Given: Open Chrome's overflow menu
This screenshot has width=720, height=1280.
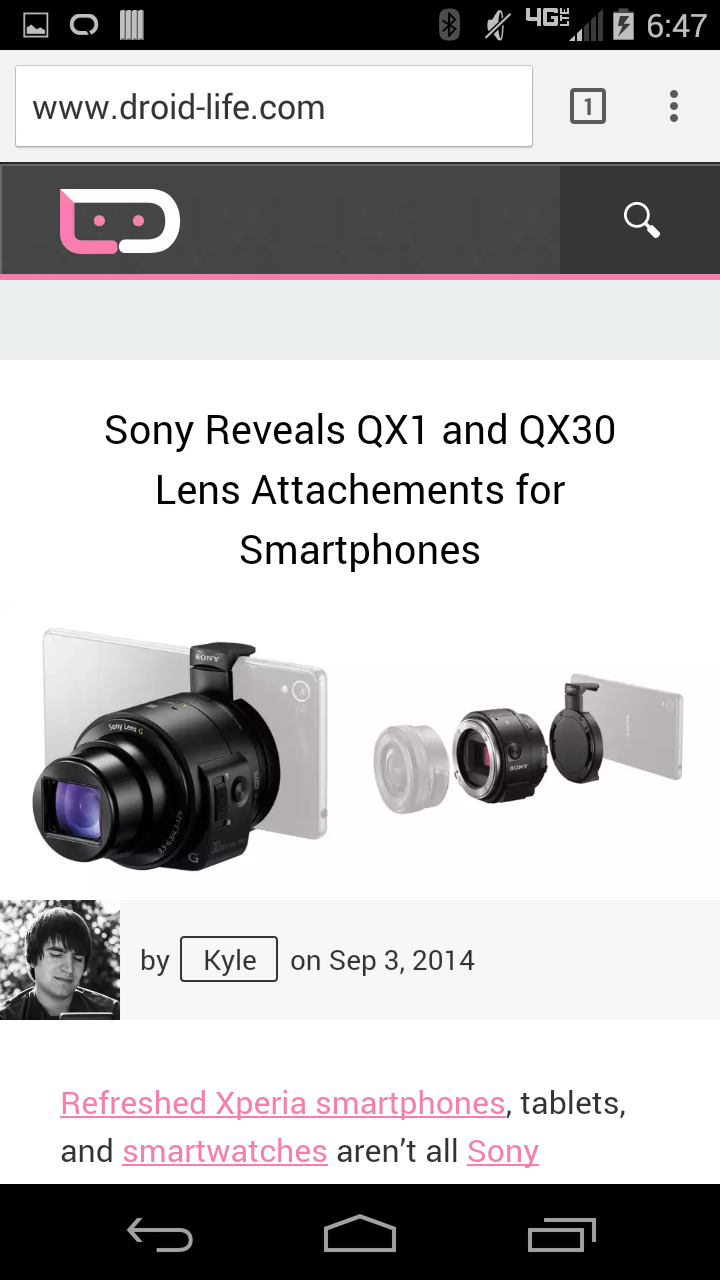Looking at the screenshot, I should [674, 106].
